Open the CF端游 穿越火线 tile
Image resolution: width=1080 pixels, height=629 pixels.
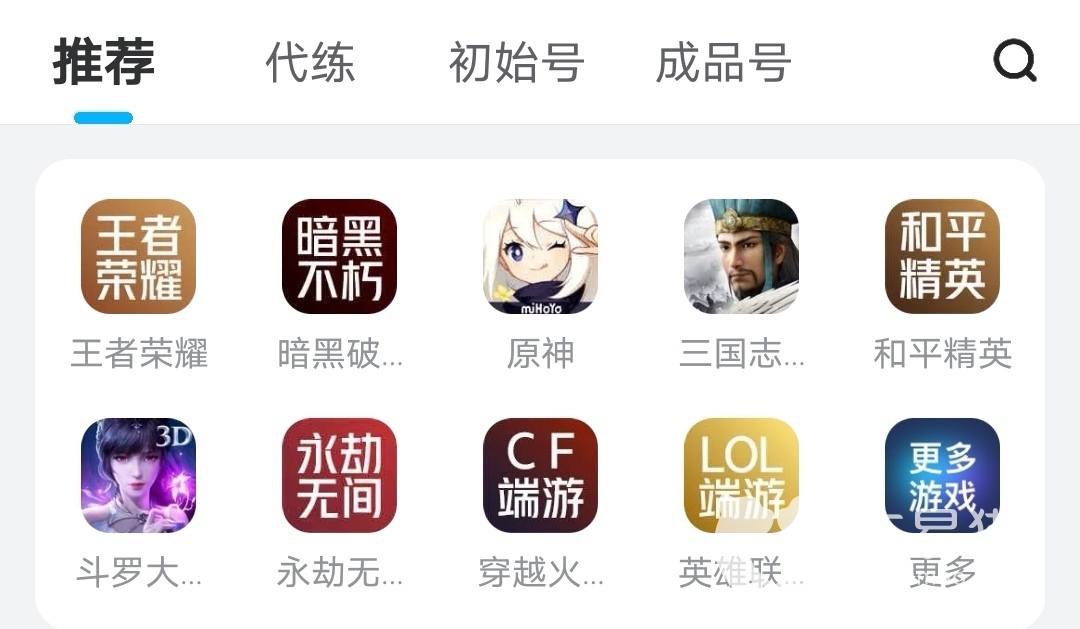coord(540,476)
